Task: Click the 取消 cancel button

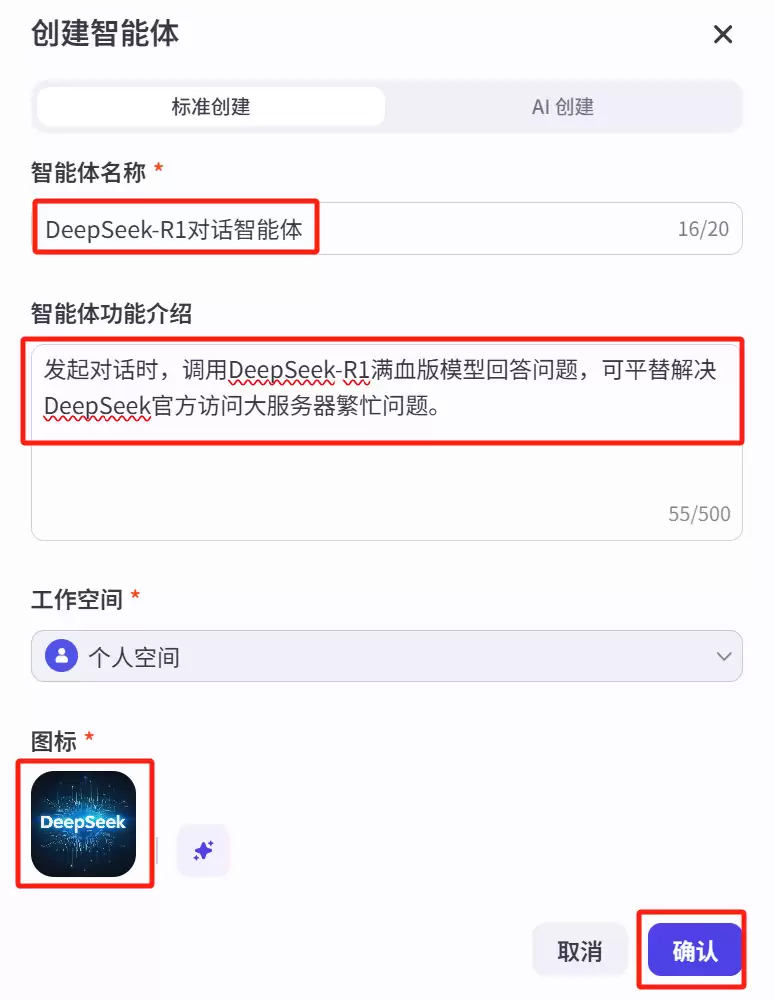Action: click(x=580, y=951)
